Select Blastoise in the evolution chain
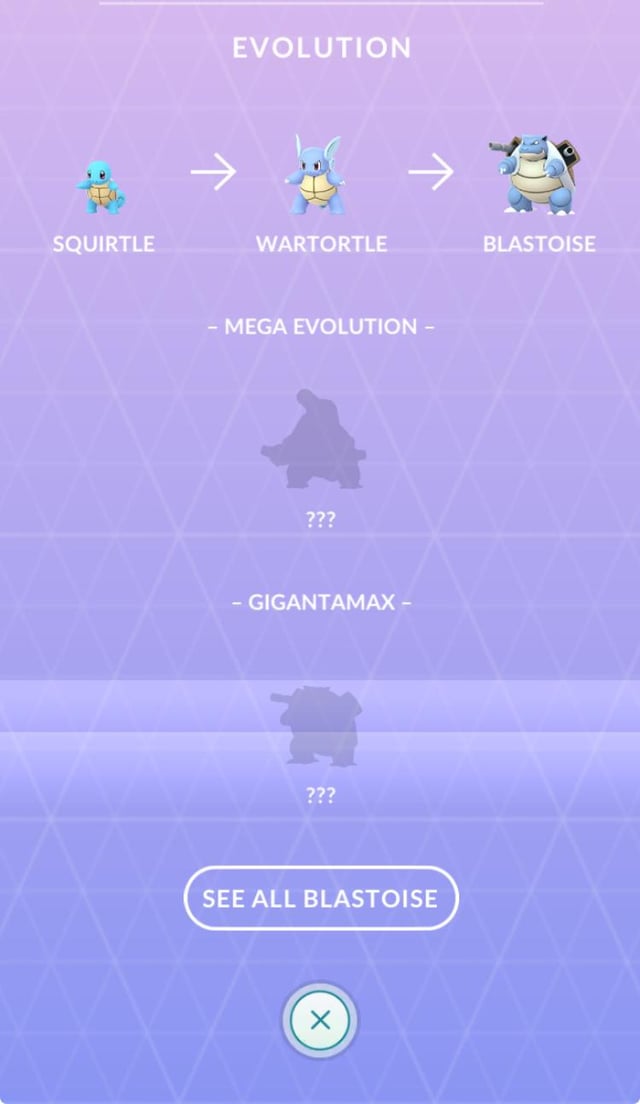The width and height of the screenshot is (640, 1104). click(538, 178)
